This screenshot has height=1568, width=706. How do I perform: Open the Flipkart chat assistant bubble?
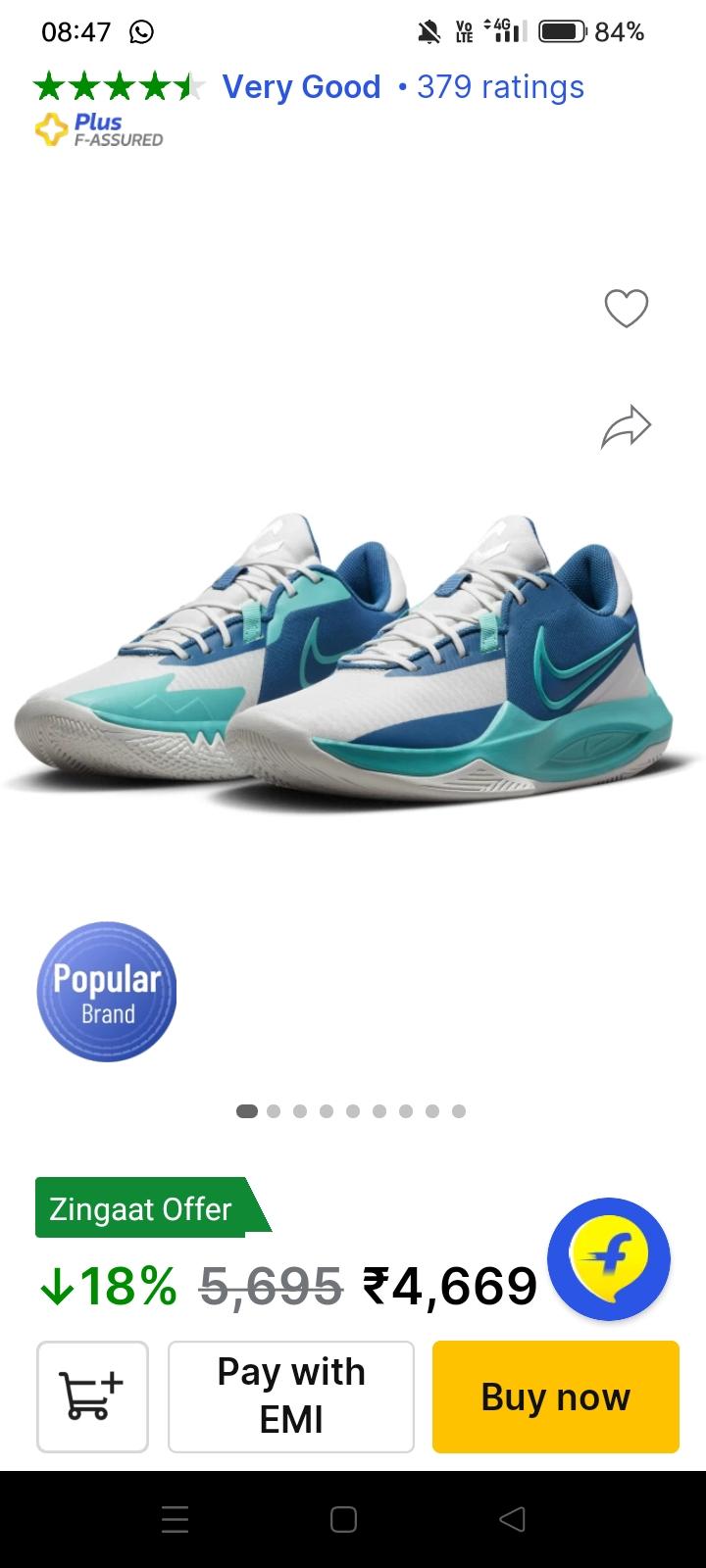coord(608,1259)
